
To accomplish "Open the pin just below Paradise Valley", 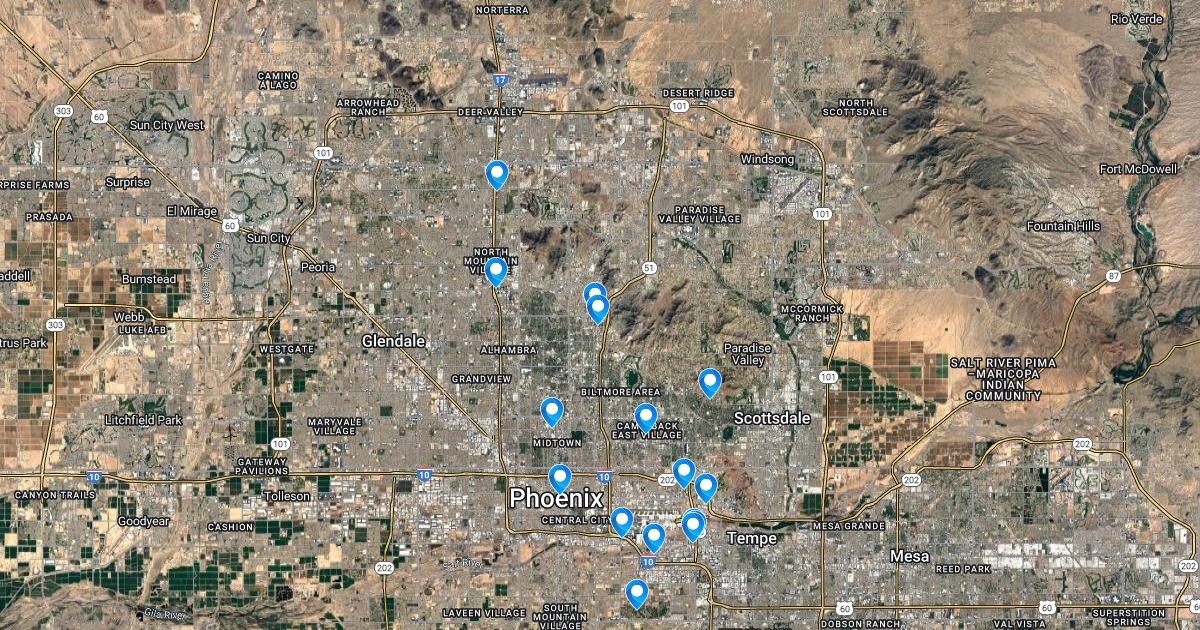I will (709, 383).
